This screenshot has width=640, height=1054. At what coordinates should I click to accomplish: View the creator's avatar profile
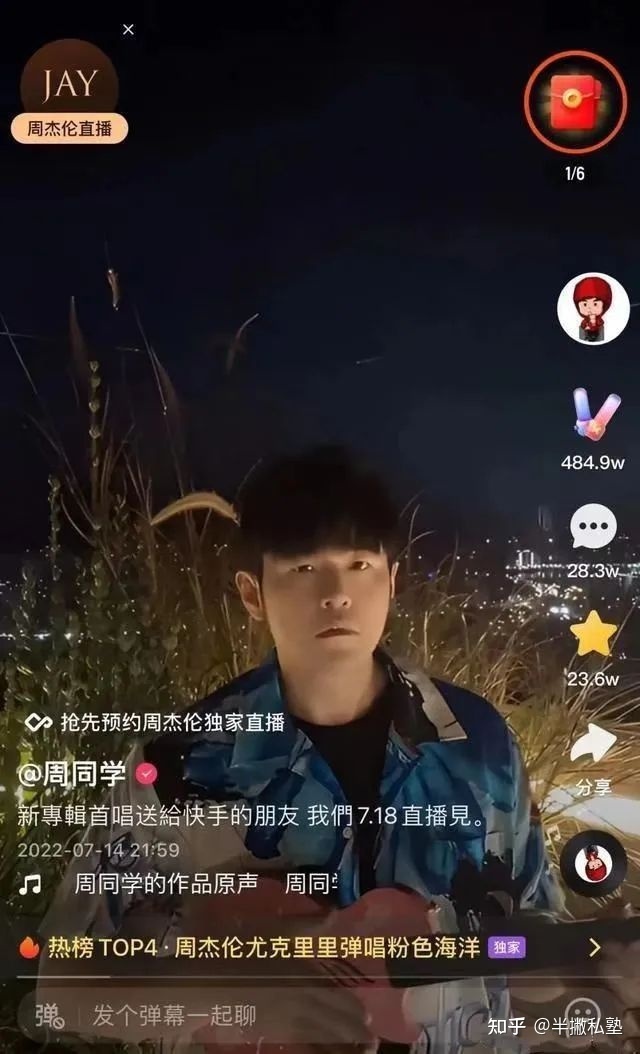pos(593,309)
